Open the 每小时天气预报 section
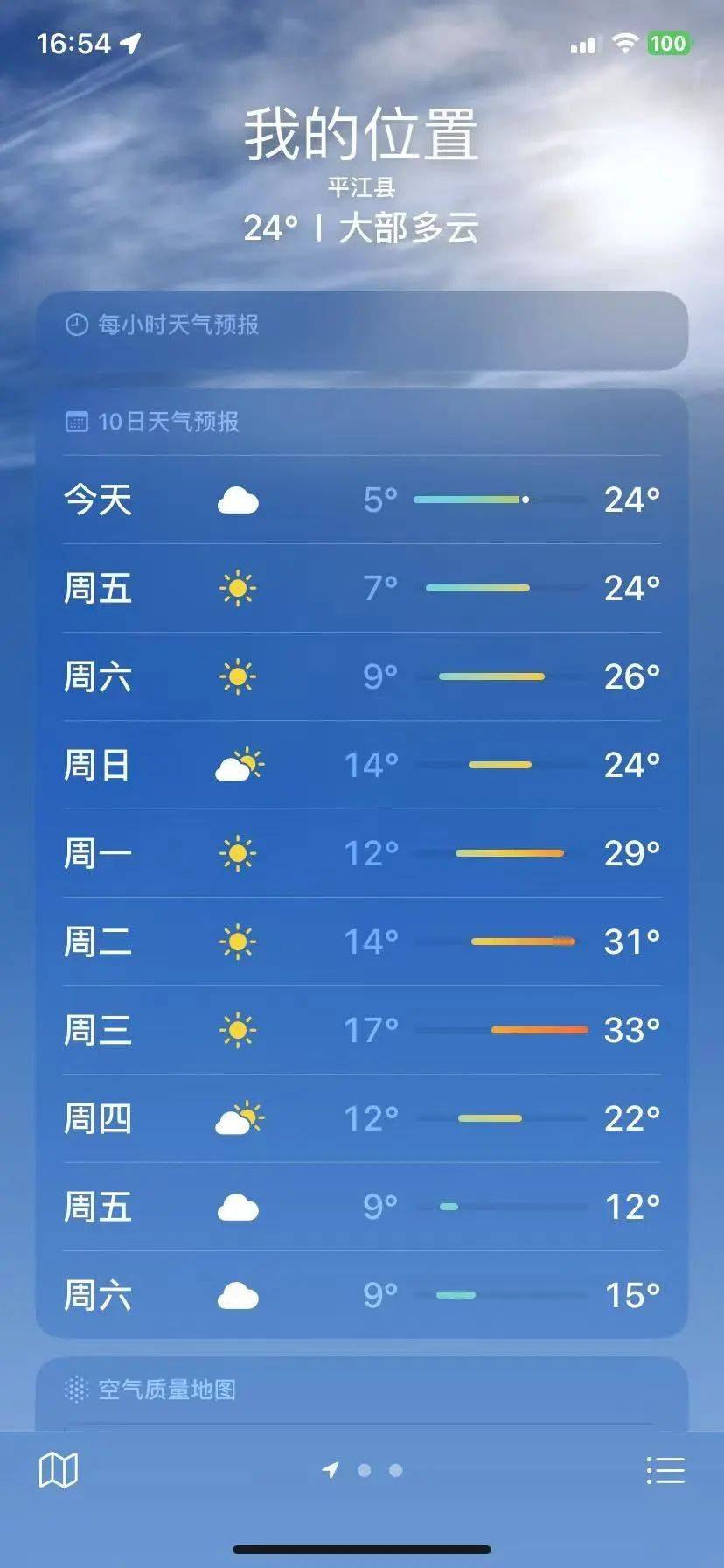Image resolution: width=724 pixels, height=1568 pixels. coord(361,328)
